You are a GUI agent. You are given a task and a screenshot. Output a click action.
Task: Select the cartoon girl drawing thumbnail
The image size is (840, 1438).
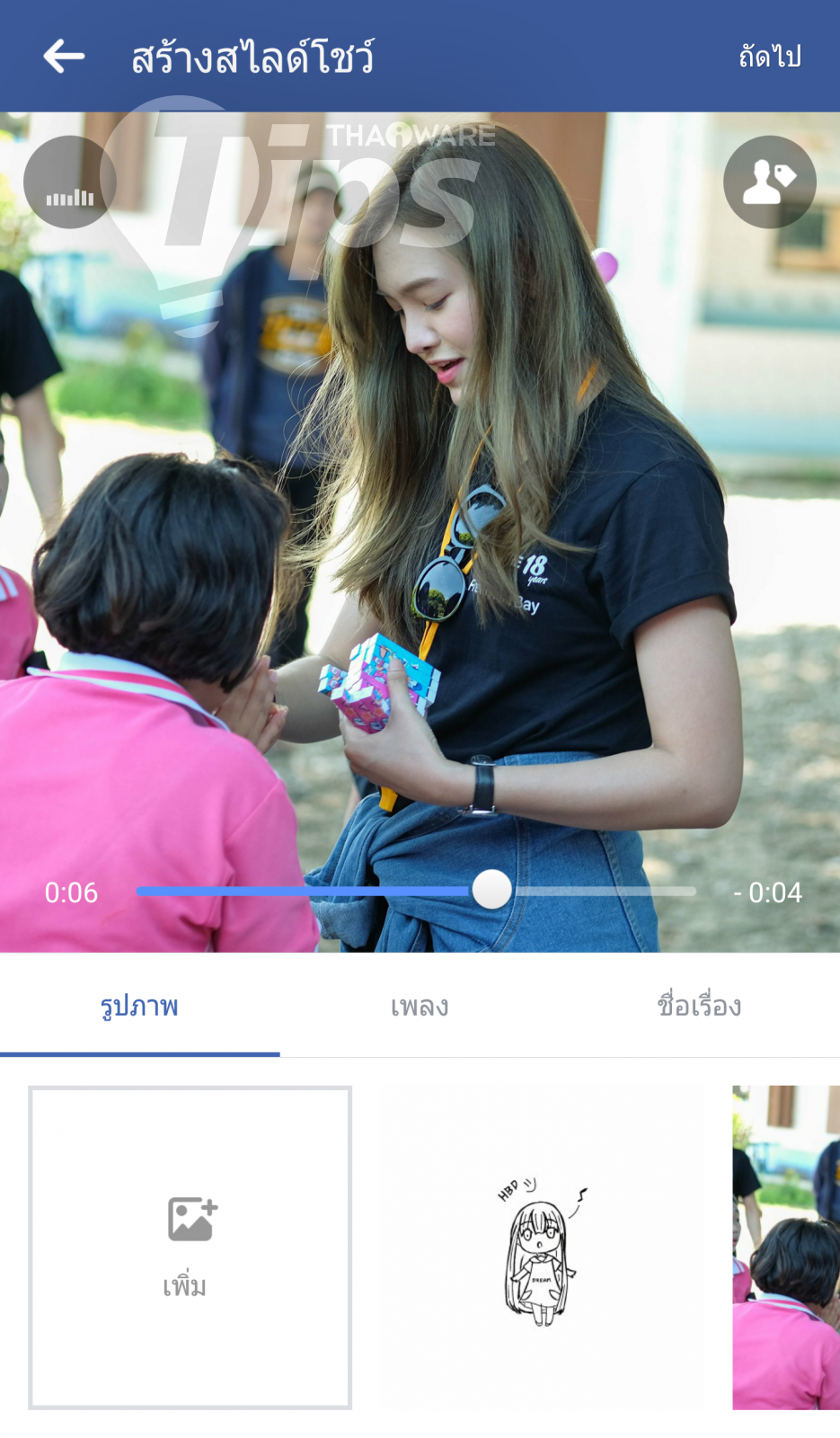(539, 1249)
